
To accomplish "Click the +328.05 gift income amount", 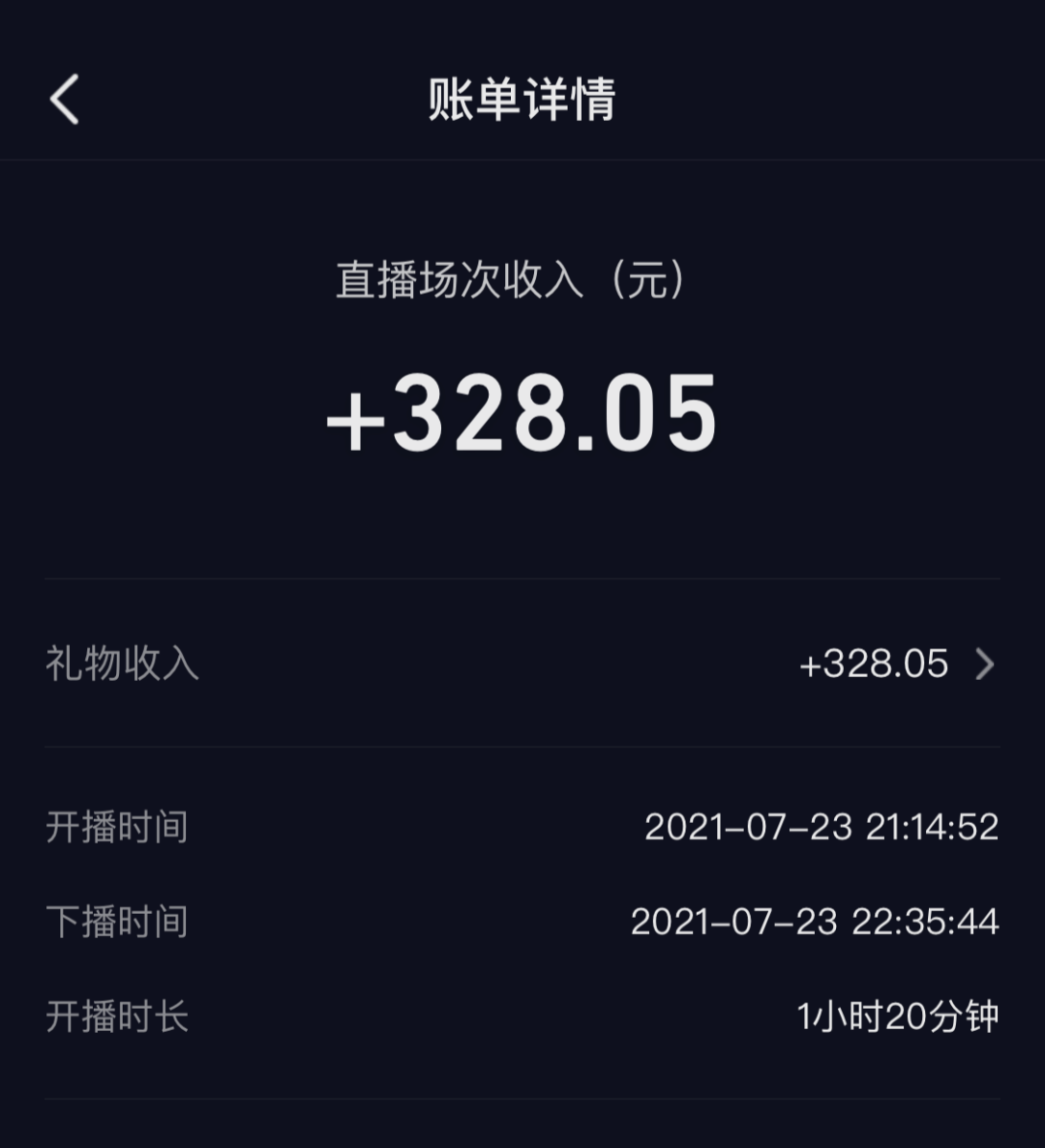I will tap(872, 663).
